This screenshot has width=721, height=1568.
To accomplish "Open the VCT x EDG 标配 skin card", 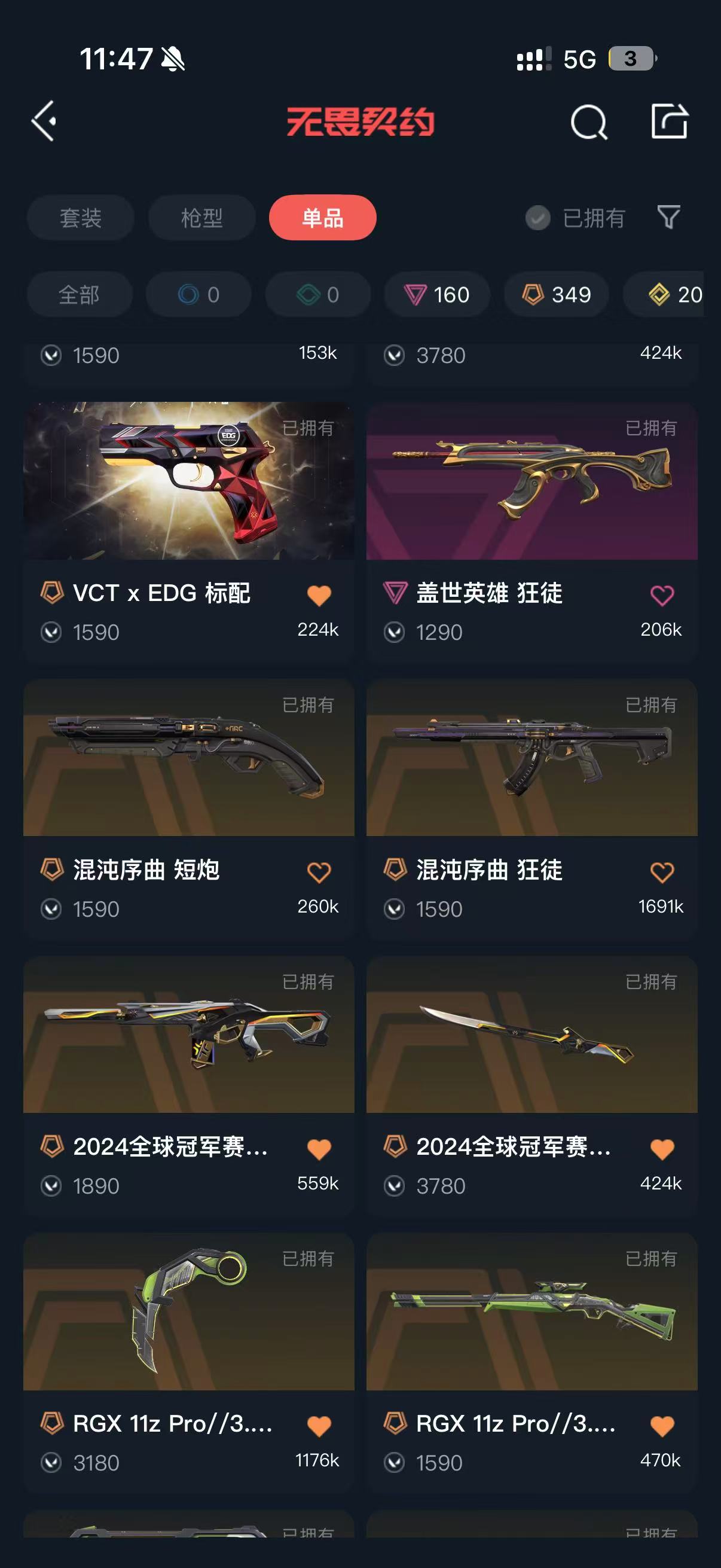I will click(x=188, y=481).
